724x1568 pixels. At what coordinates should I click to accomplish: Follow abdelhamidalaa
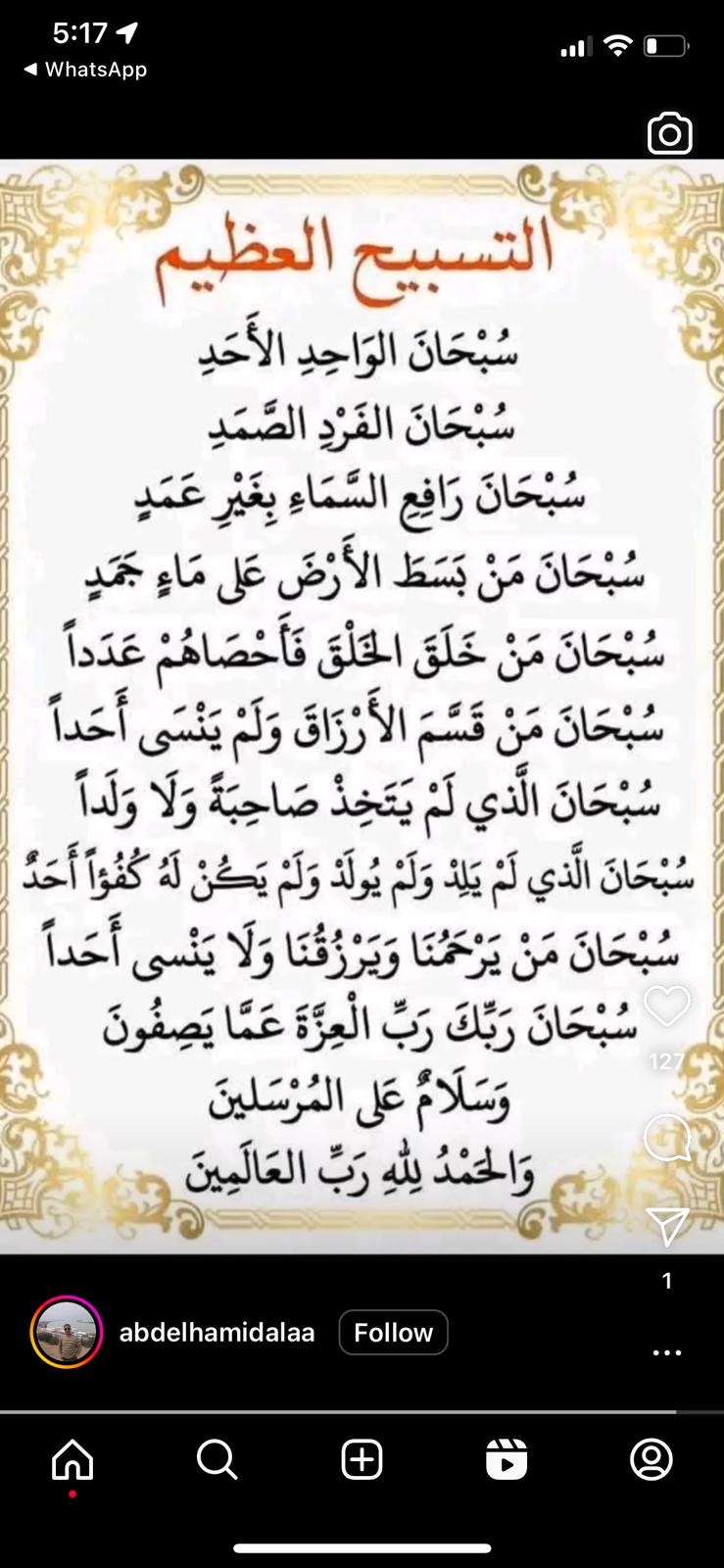(393, 1333)
